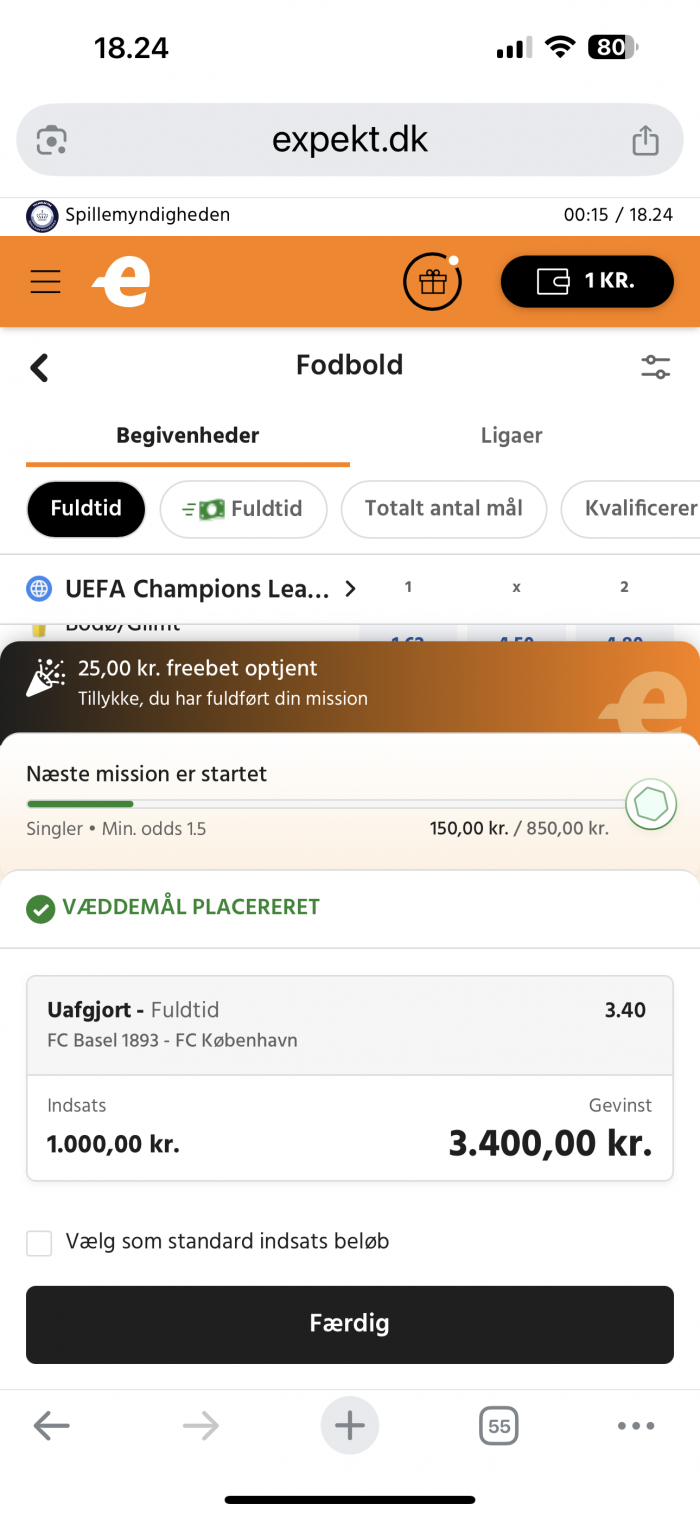This screenshot has height=1517, width=700.
Task: Share the page from address bar
Action: [x=645, y=141]
